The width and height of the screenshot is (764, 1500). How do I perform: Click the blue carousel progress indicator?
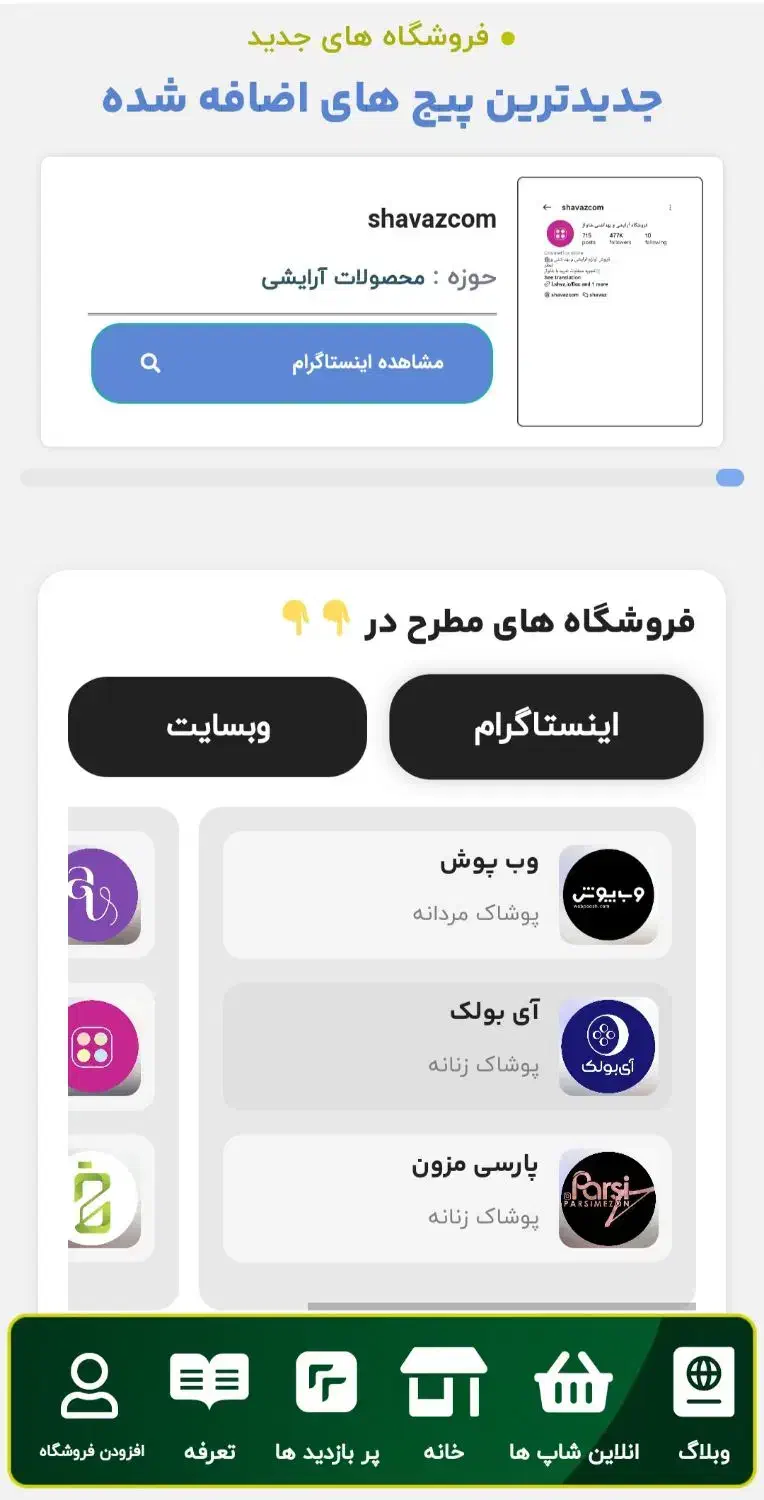729,479
